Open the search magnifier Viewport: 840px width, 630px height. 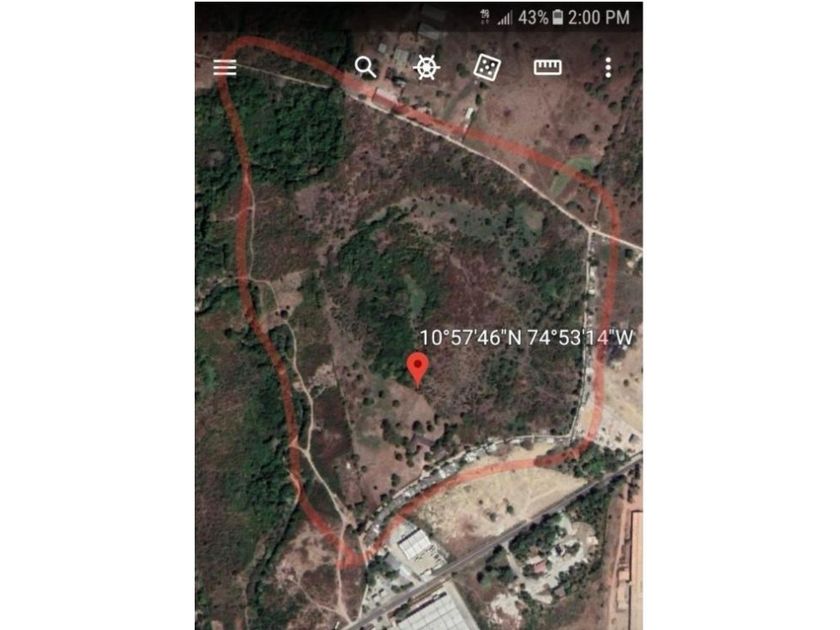point(366,67)
